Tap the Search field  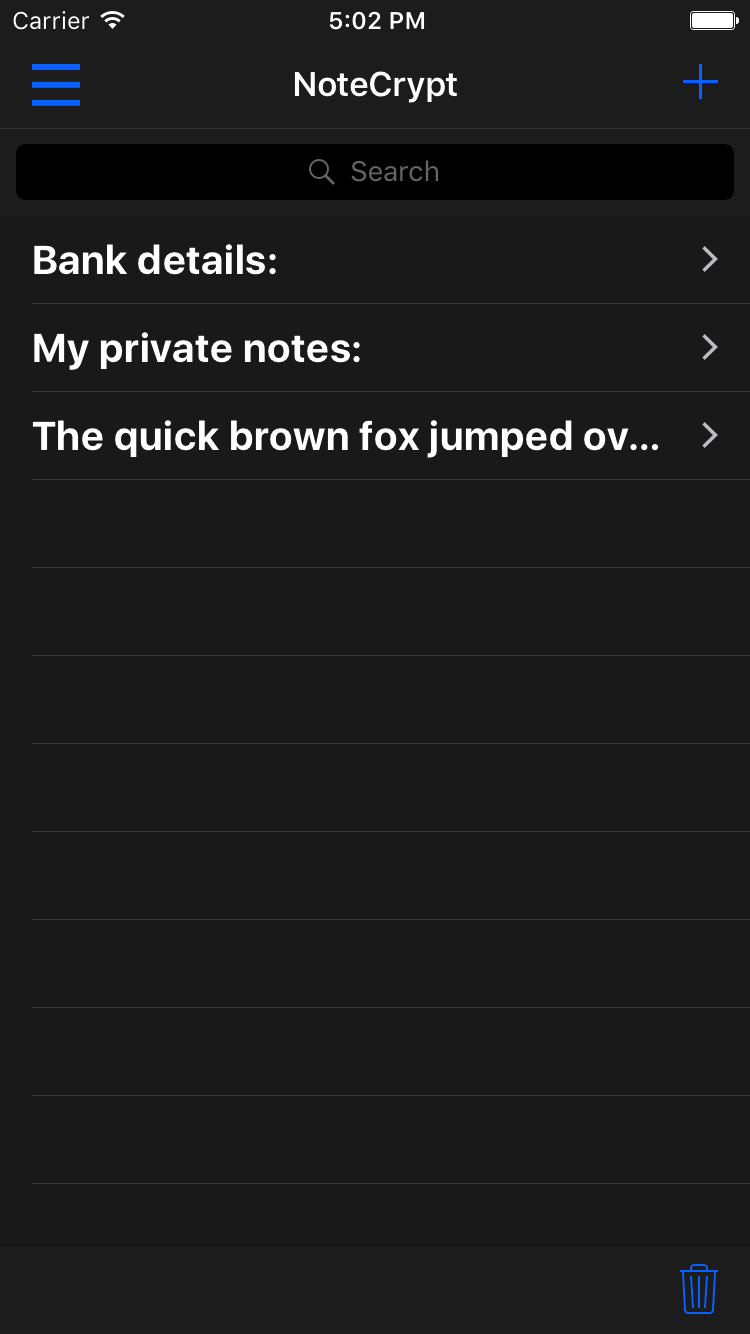click(375, 172)
